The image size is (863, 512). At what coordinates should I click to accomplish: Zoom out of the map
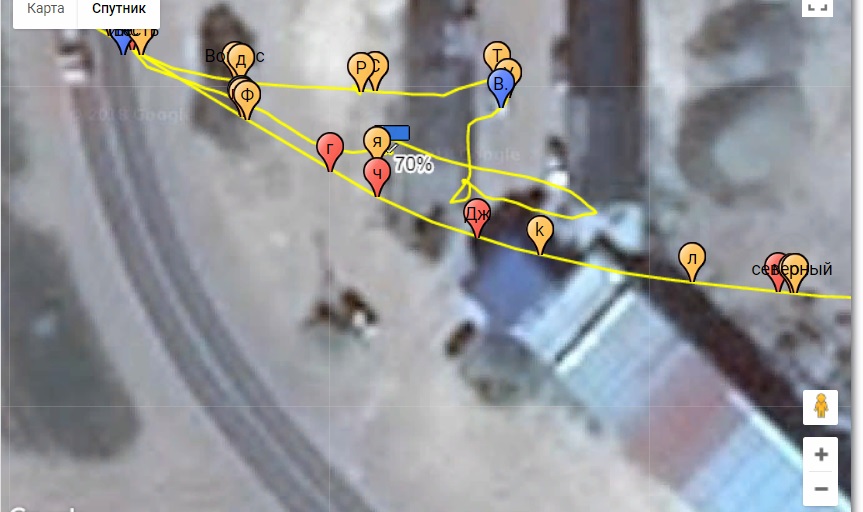coord(820,489)
